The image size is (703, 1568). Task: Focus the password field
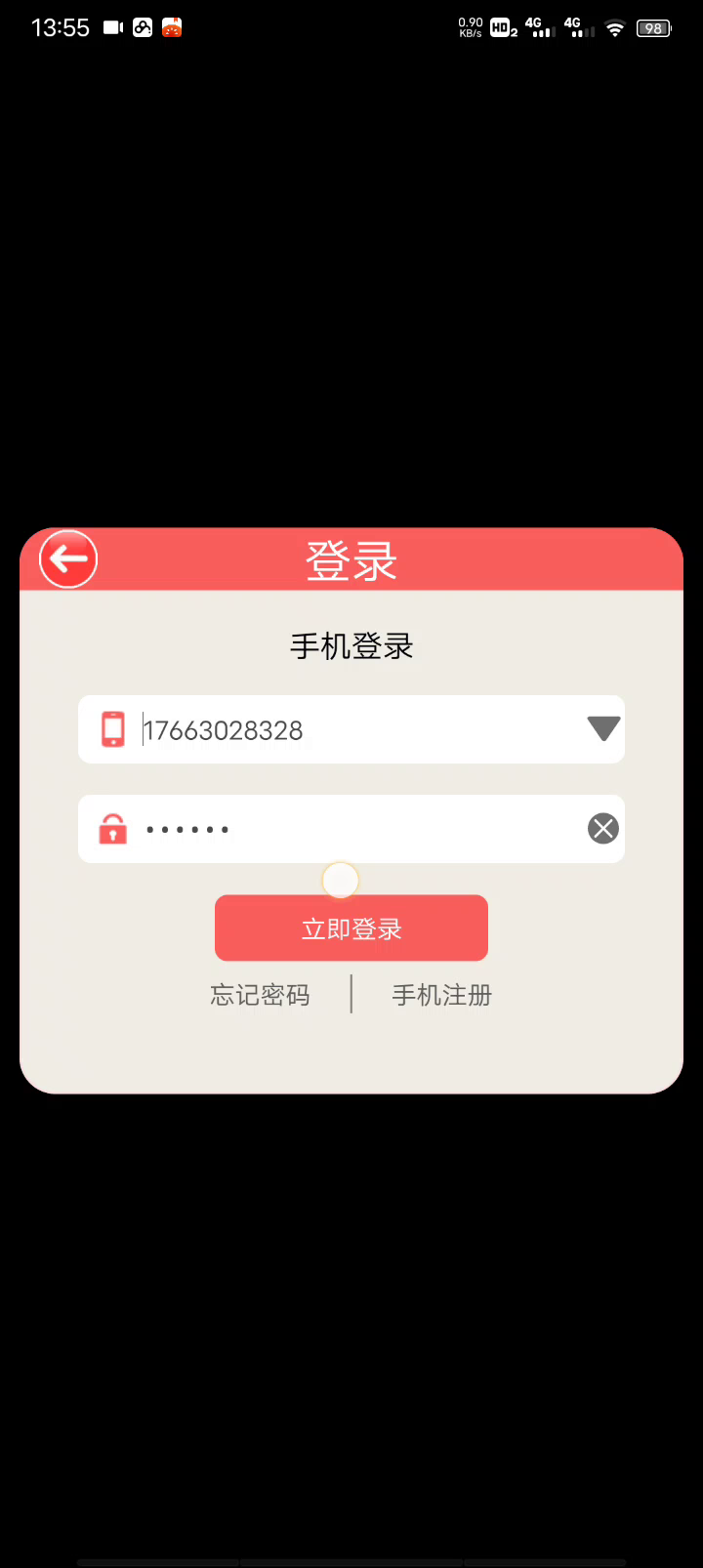pyautogui.click(x=351, y=829)
